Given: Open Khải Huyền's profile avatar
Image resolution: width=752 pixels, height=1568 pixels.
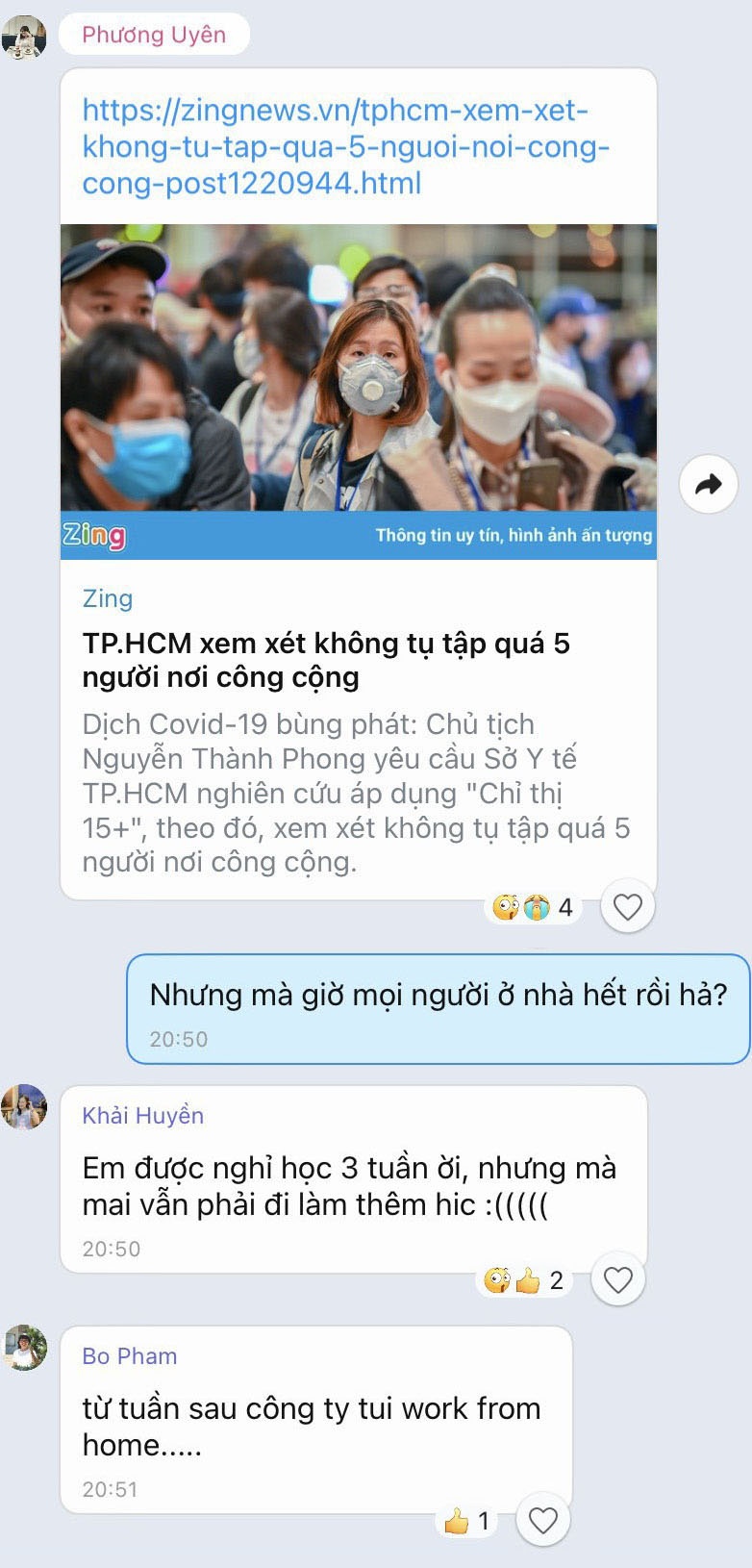Looking at the screenshot, I should (24, 1107).
